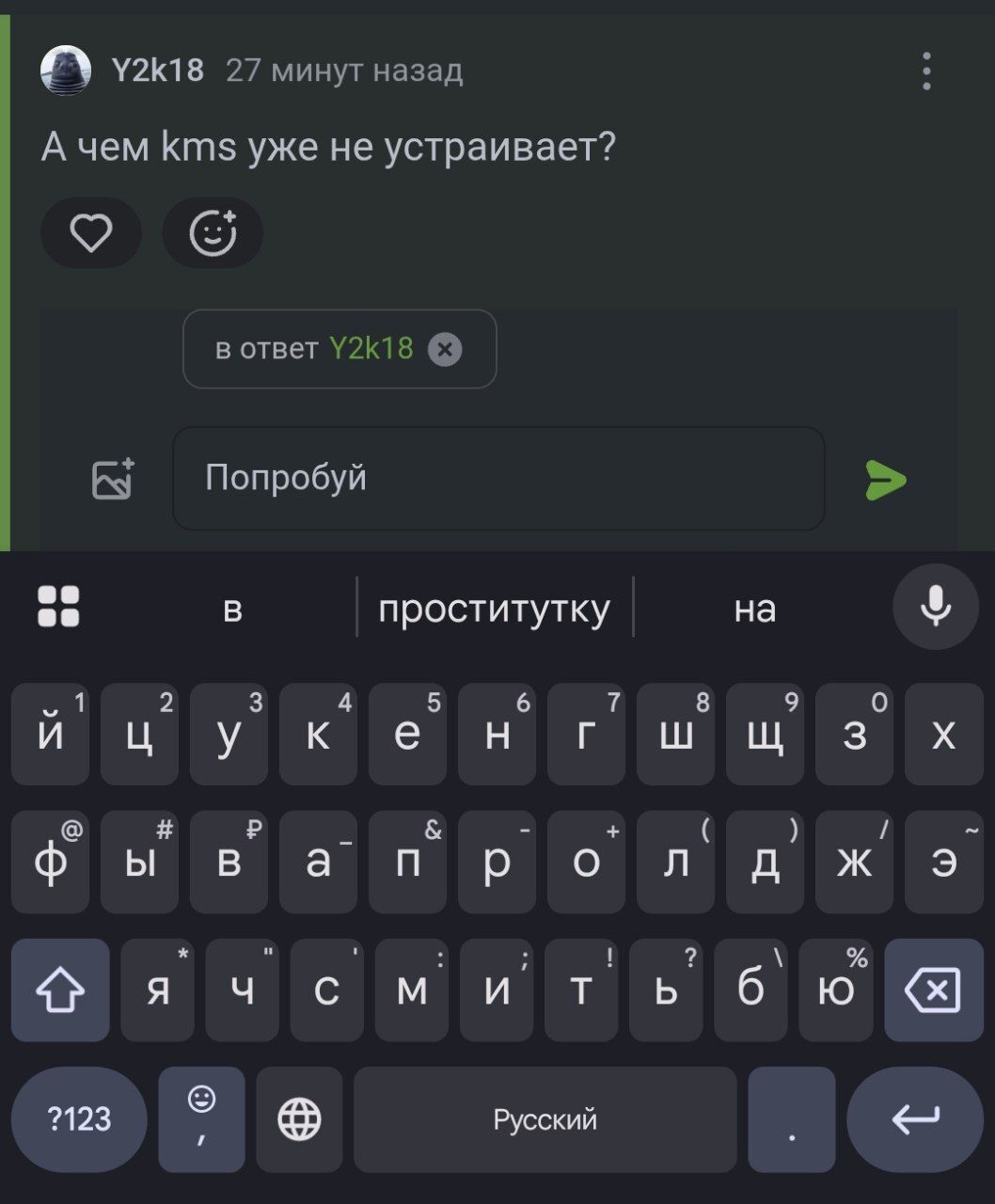The image size is (995, 1204).
Task: Start voice input with the microphone
Action: pos(935,608)
